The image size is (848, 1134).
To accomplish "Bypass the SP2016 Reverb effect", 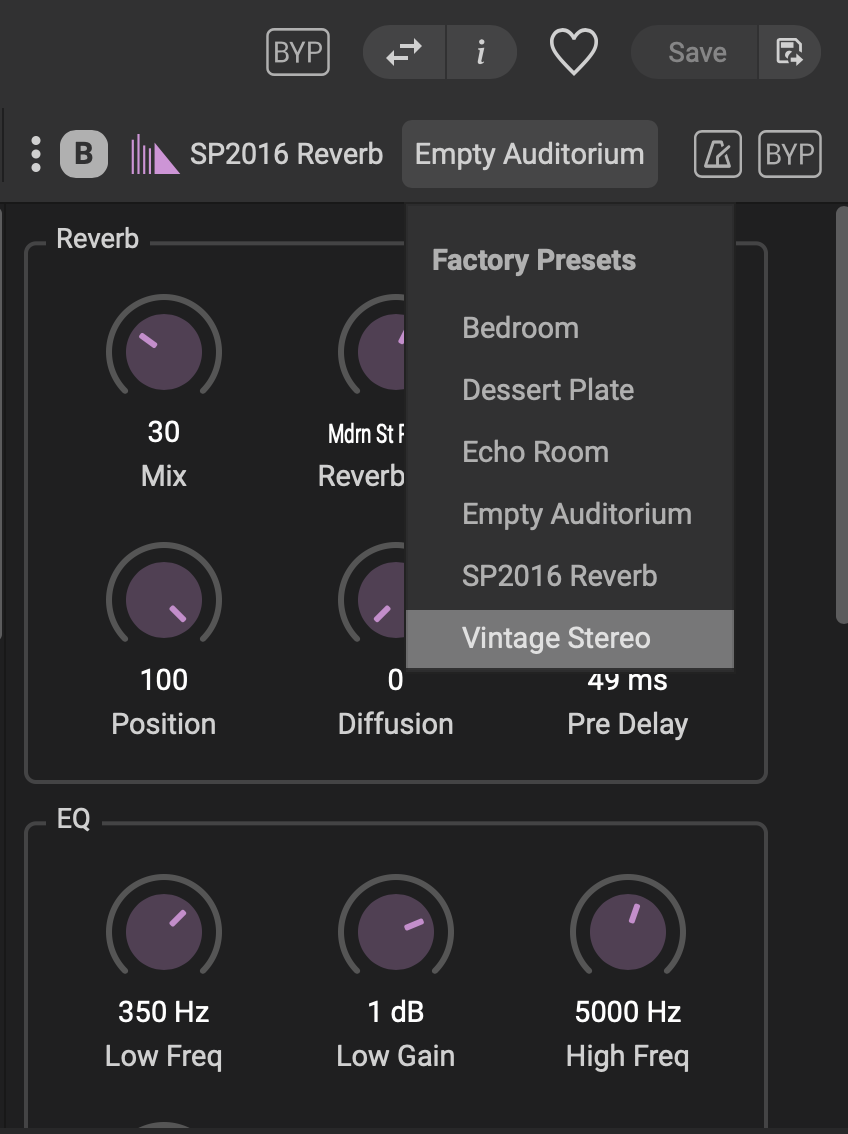I will pos(790,154).
